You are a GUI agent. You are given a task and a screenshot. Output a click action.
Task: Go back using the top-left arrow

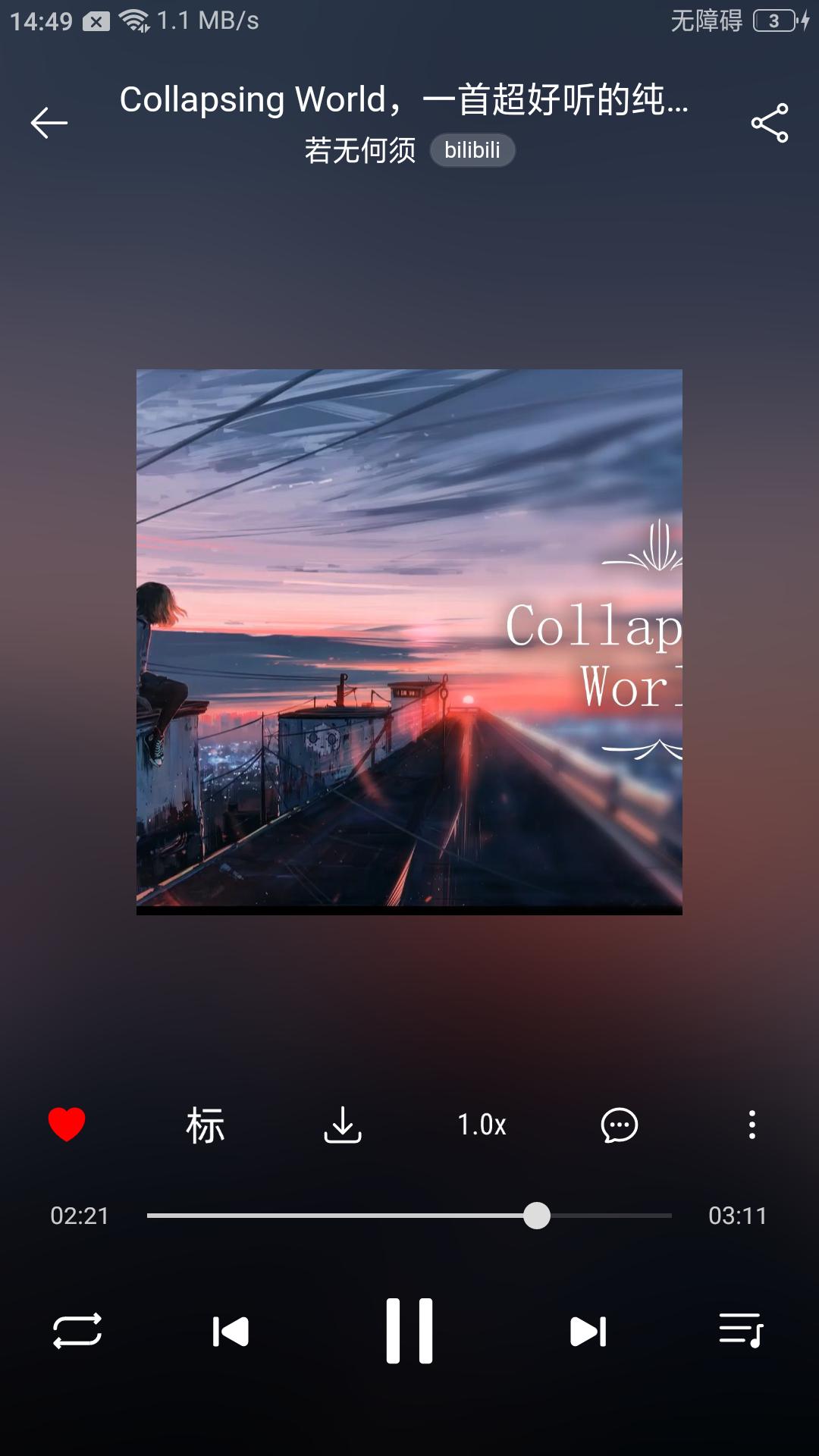49,123
